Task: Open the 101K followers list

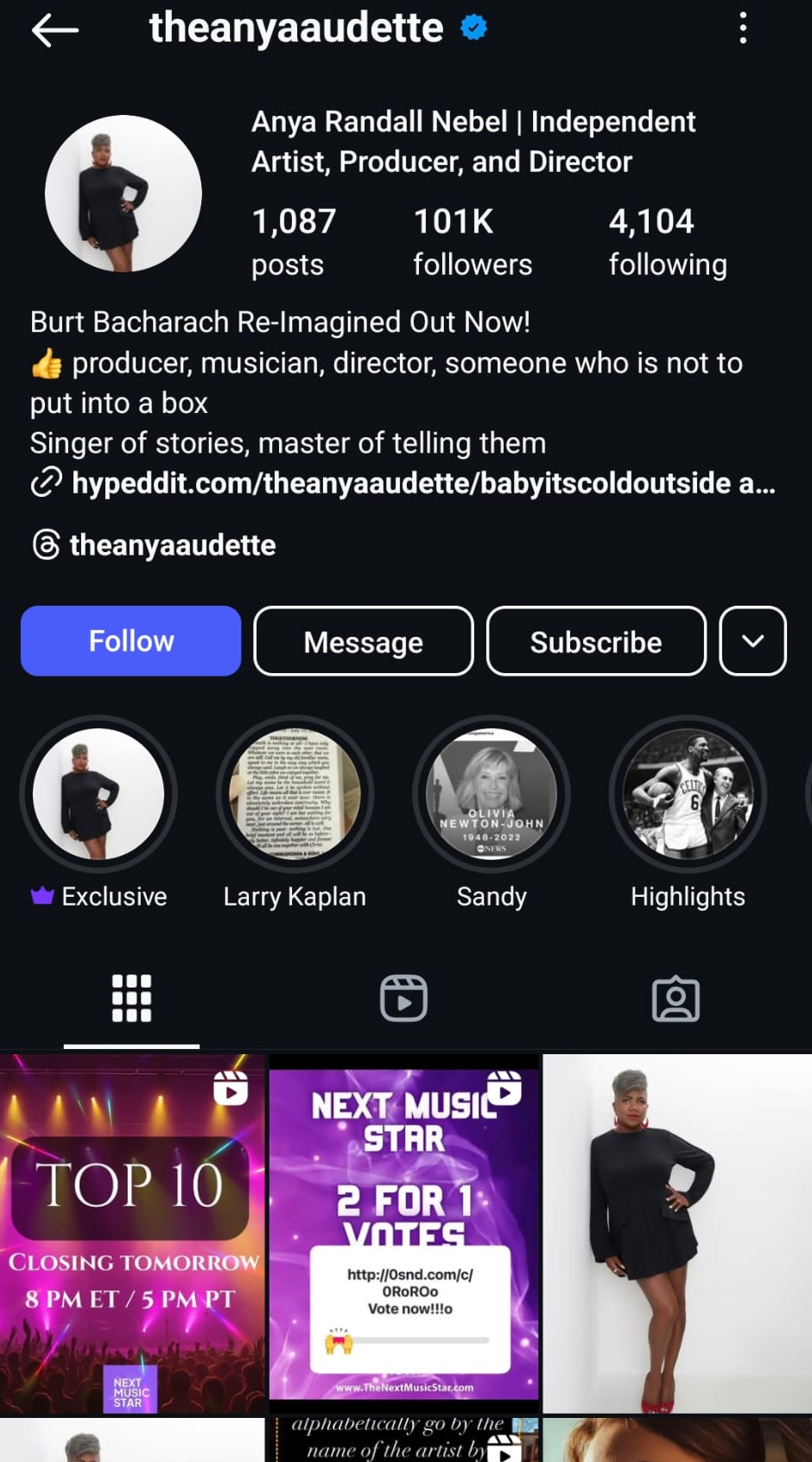Action: coord(473,242)
